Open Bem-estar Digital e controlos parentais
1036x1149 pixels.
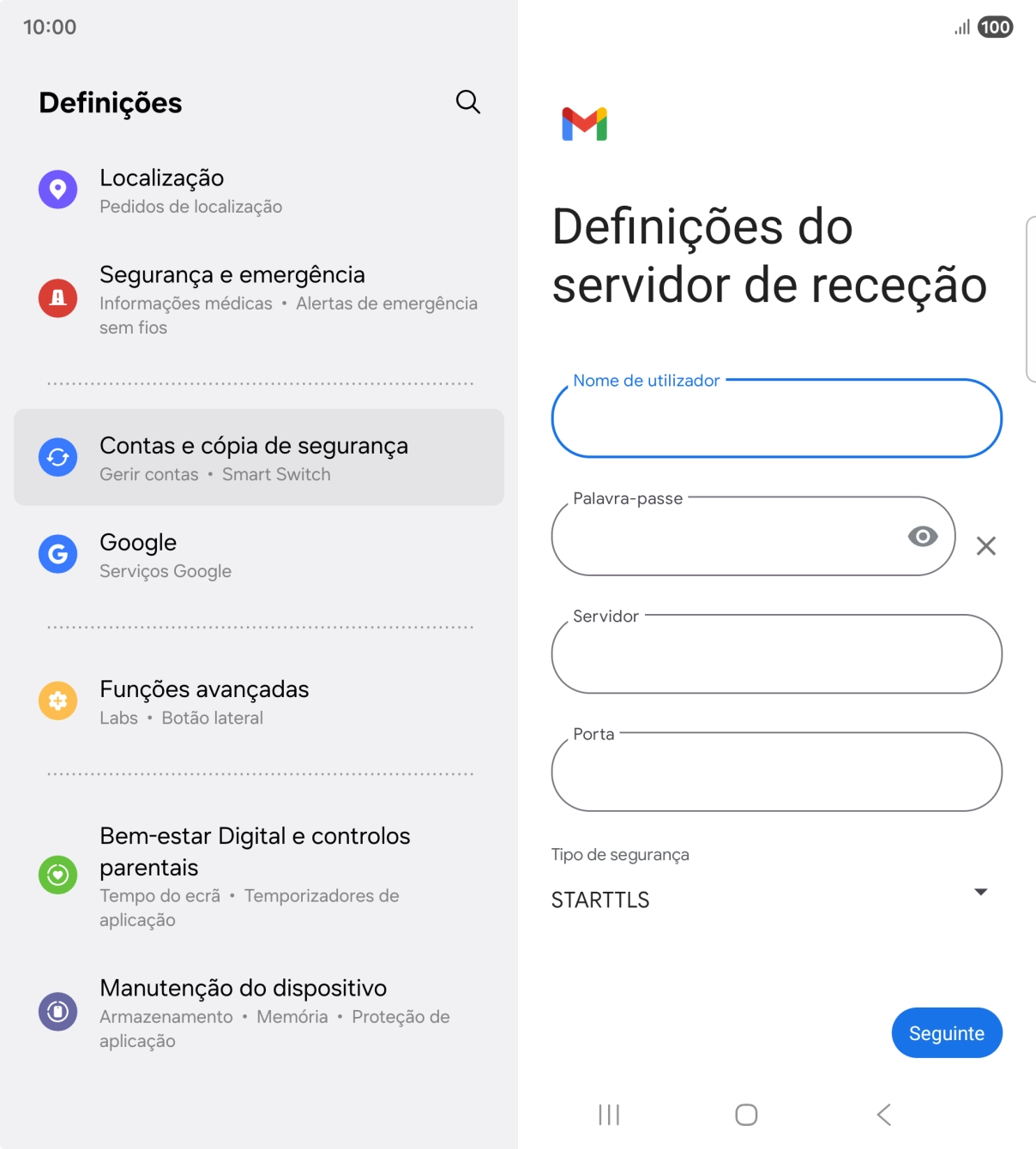(257, 875)
